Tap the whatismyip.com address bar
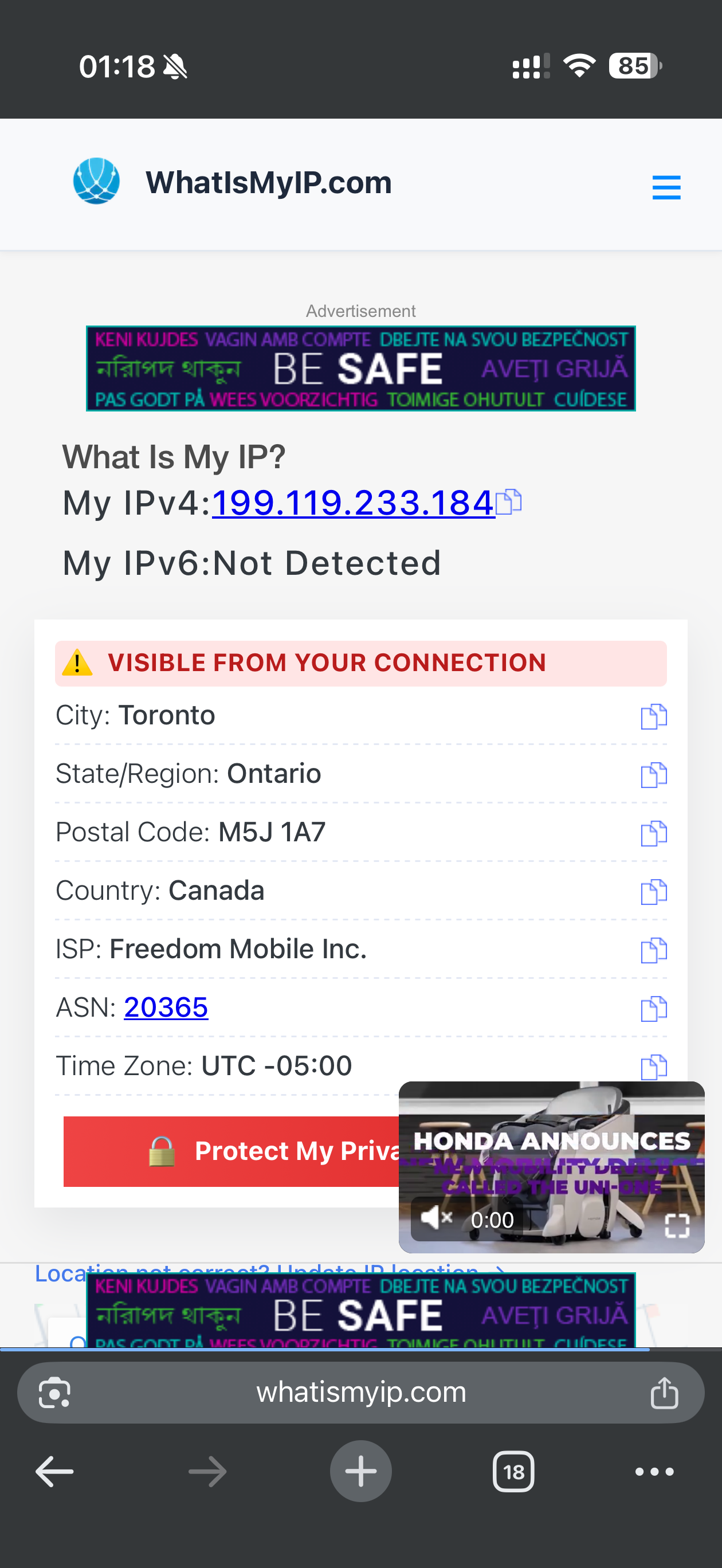The image size is (722, 1568). click(360, 1392)
